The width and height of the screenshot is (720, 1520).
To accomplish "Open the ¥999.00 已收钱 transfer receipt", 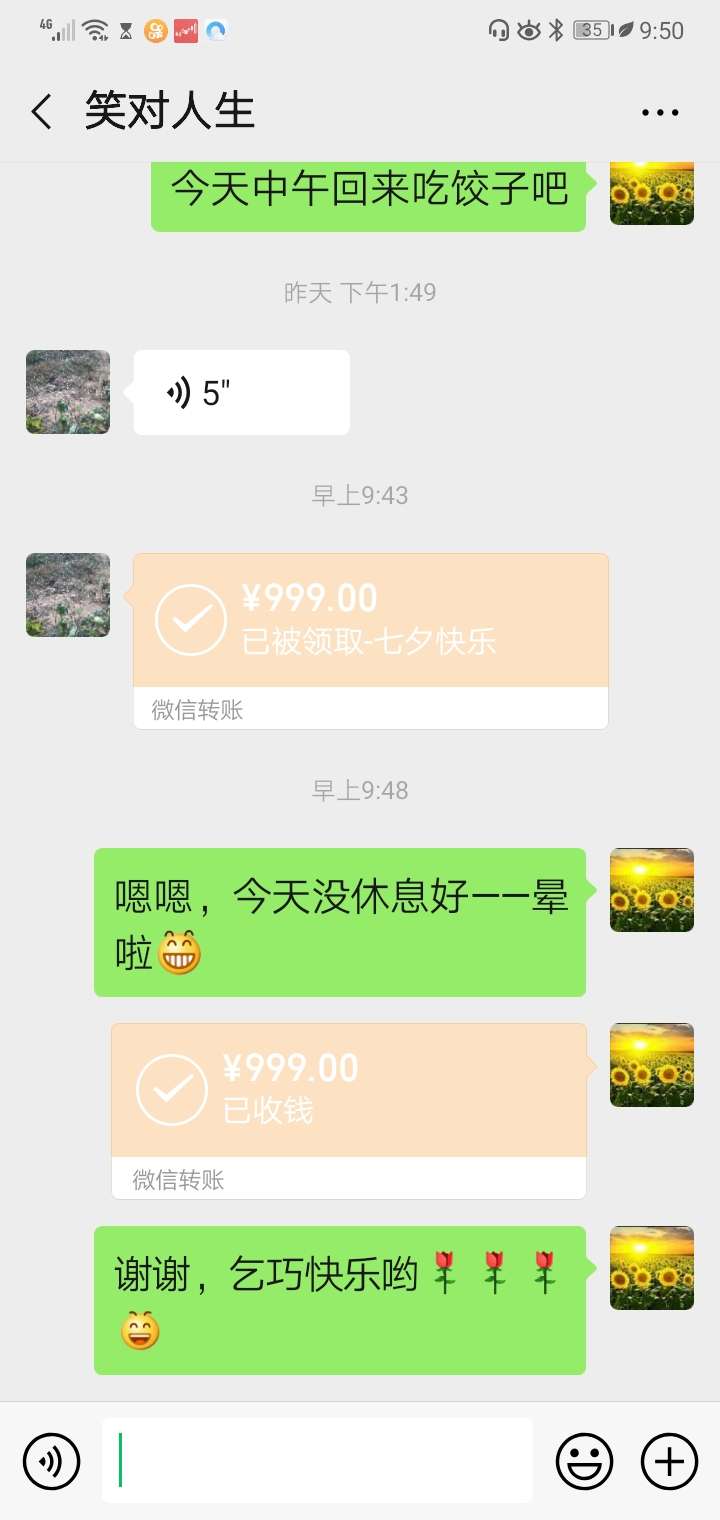I will 348,1092.
